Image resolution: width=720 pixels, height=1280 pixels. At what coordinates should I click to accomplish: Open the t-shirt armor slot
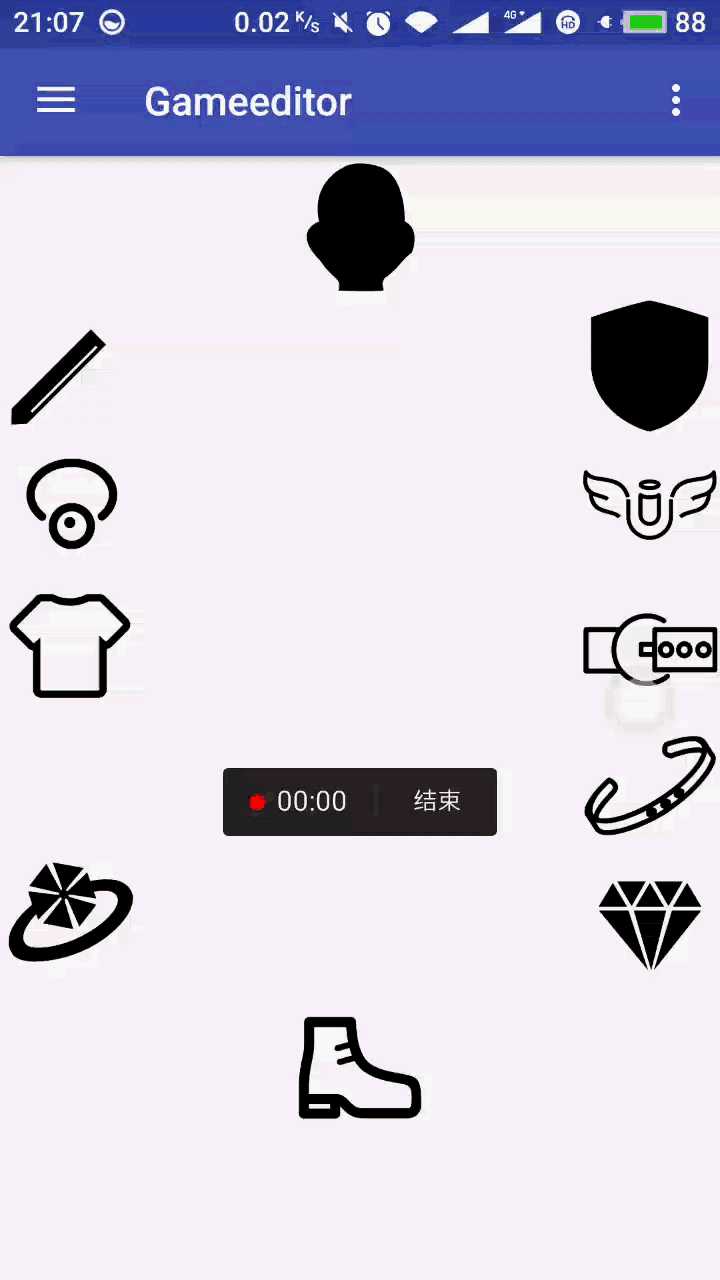[70, 645]
